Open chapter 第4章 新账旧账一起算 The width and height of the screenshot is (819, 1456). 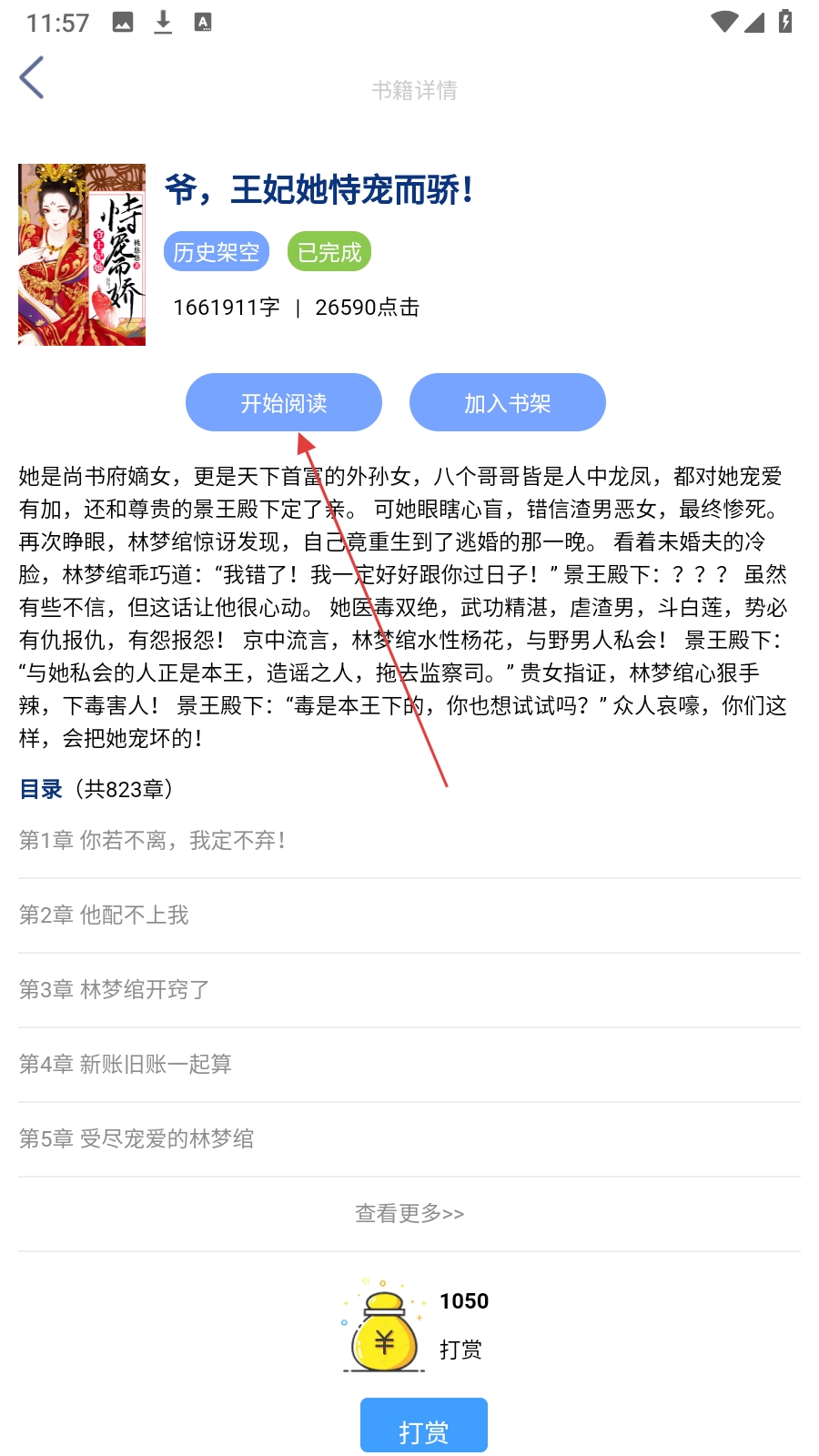[126, 1064]
